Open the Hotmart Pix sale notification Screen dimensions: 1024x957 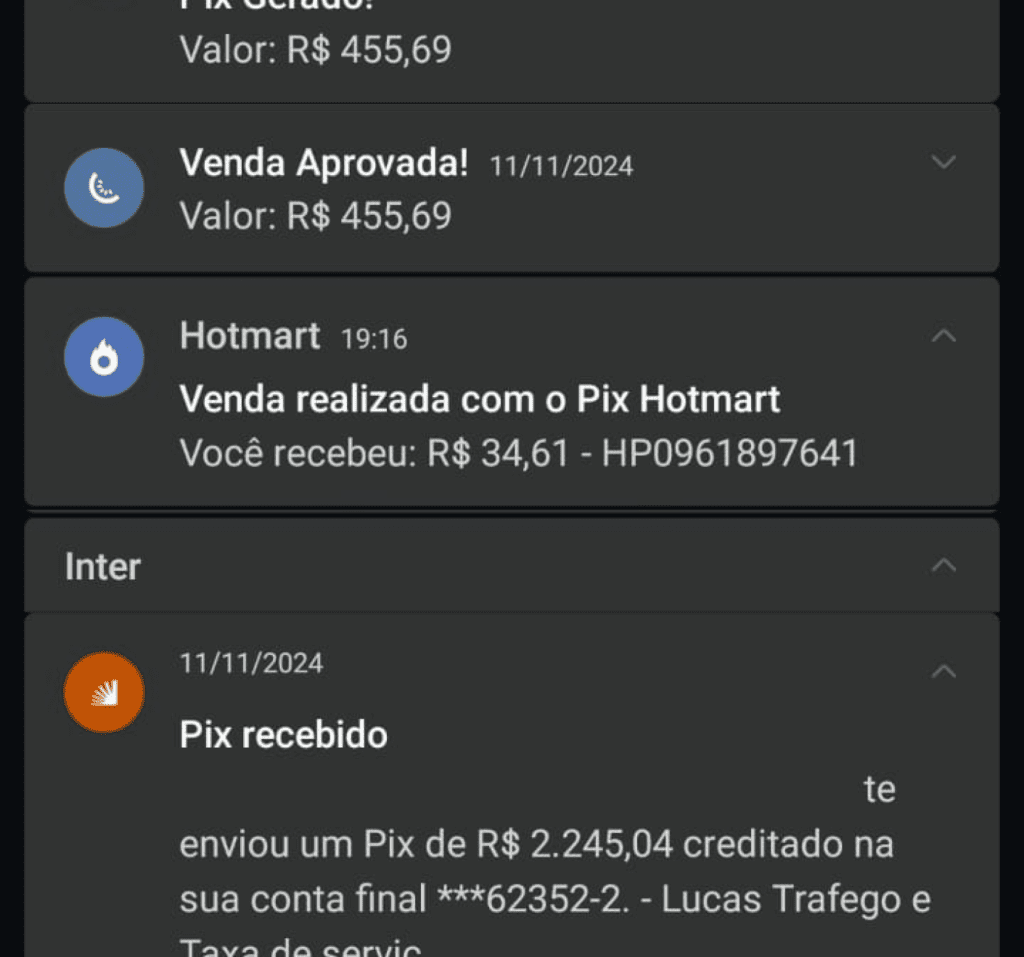[480, 400]
